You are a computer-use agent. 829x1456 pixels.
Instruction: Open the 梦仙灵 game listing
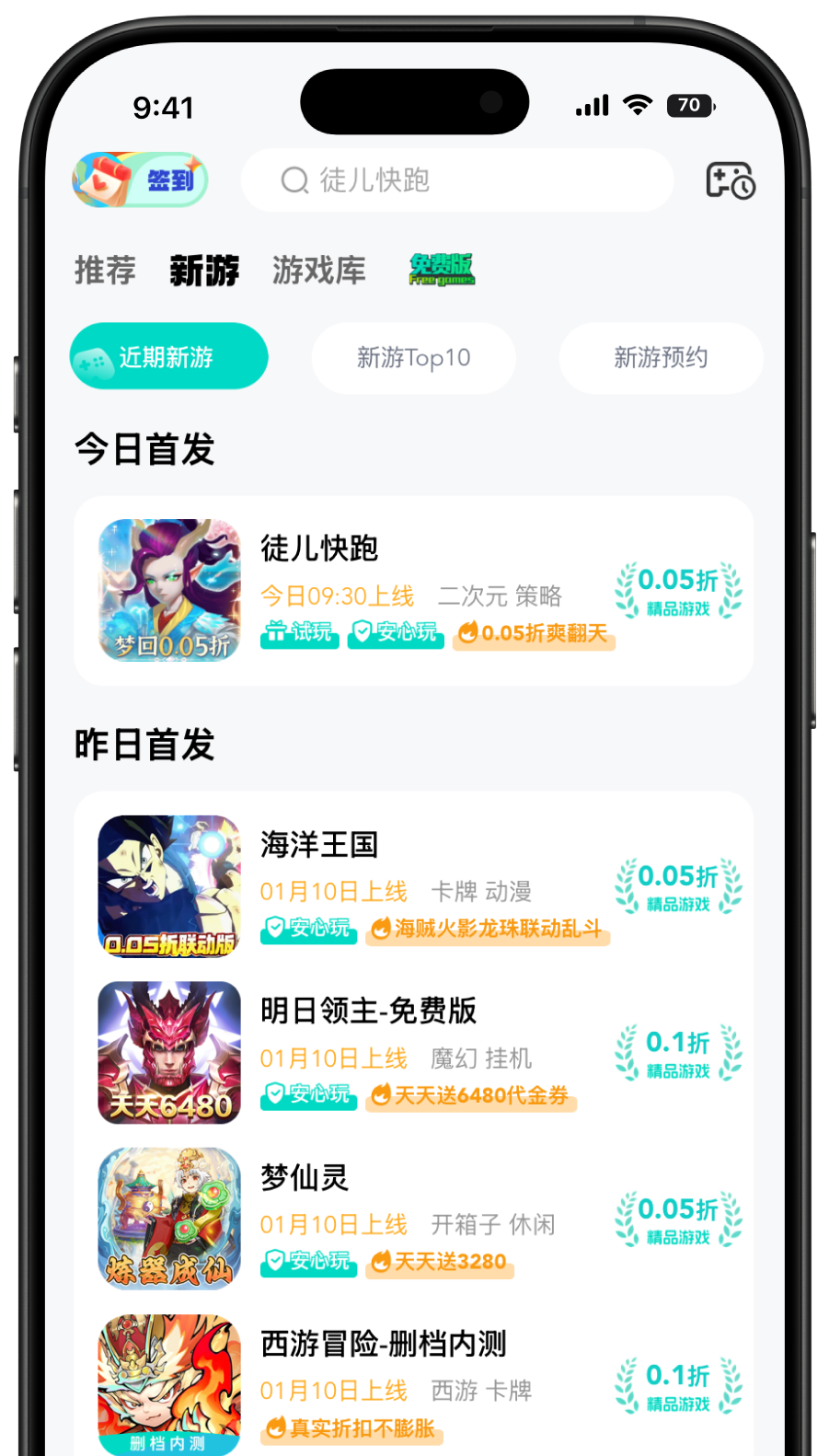[x=413, y=1219]
